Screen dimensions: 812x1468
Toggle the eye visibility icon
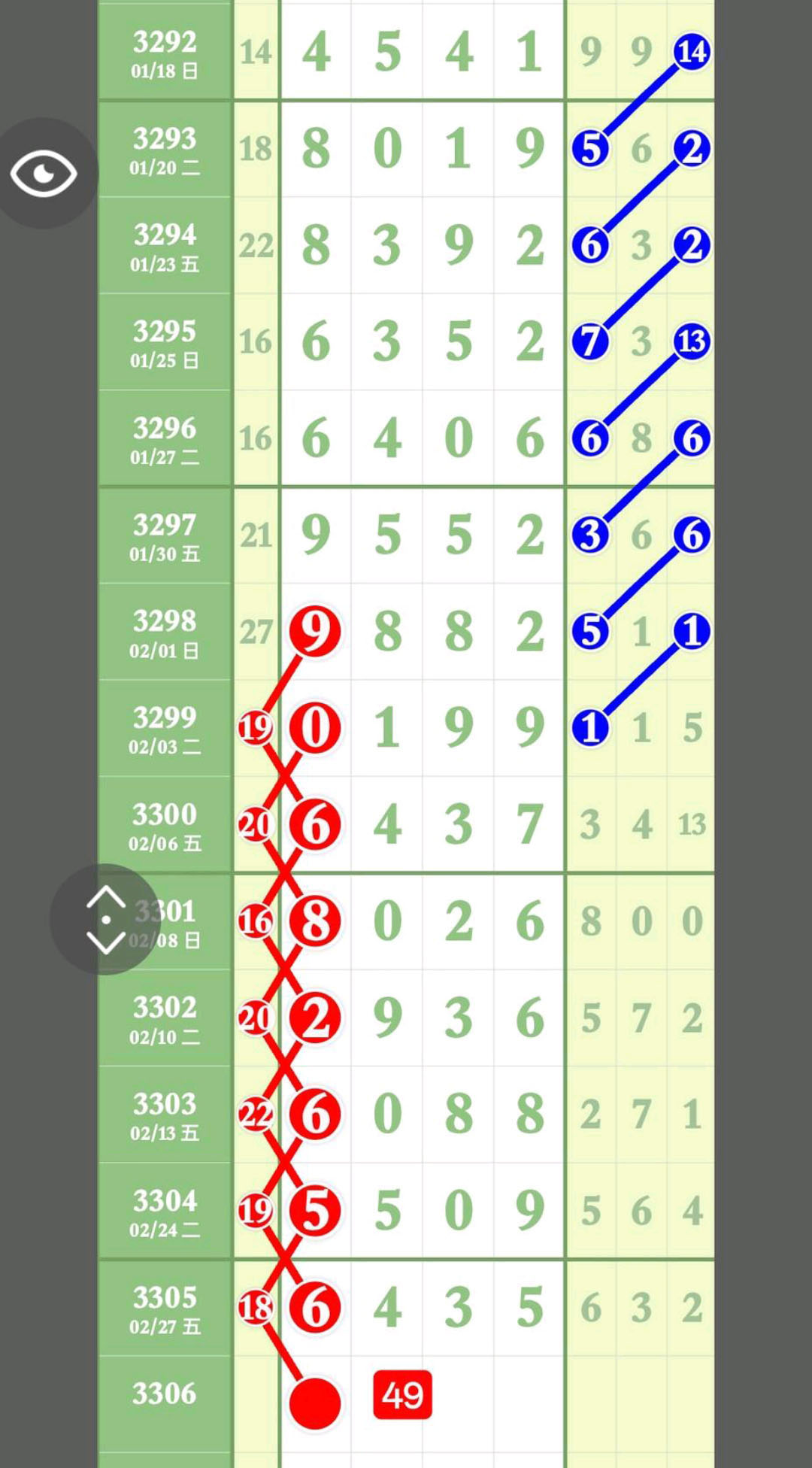44,174
